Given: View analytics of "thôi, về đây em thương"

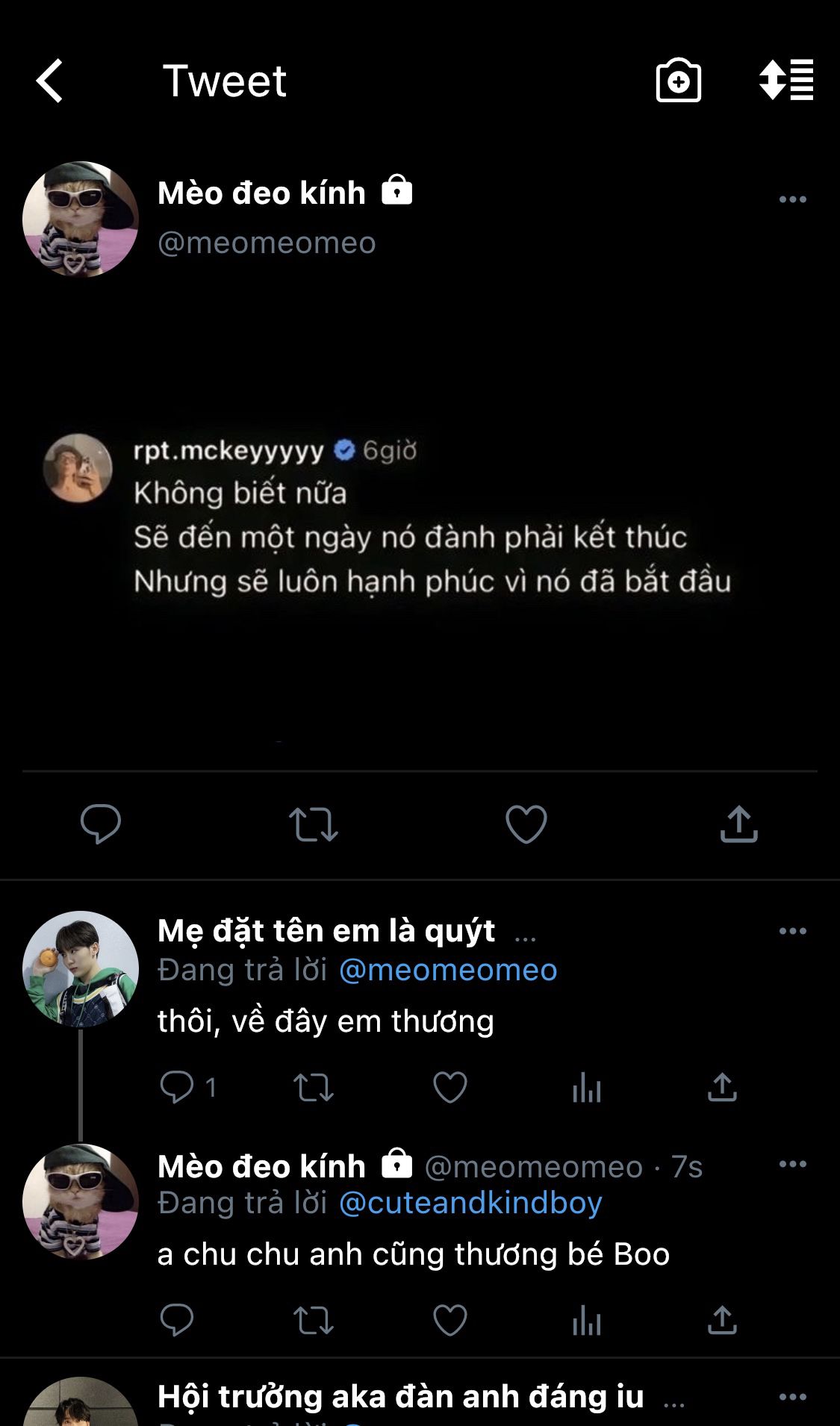Looking at the screenshot, I should pos(587,1087).
